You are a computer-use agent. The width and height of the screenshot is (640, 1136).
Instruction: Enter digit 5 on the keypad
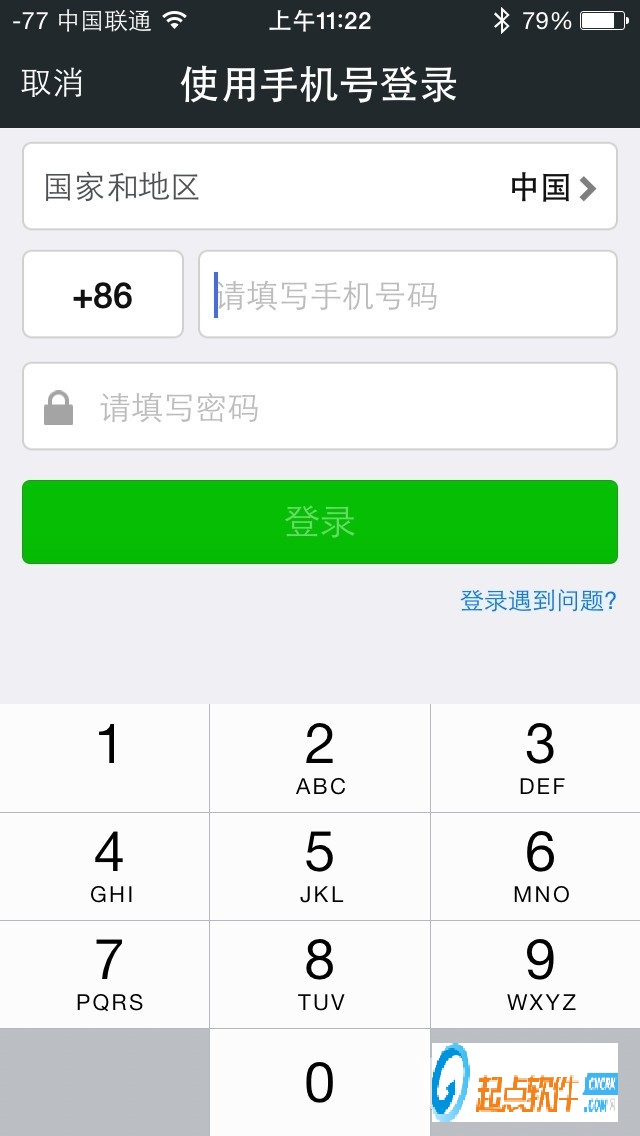[320, 866]
